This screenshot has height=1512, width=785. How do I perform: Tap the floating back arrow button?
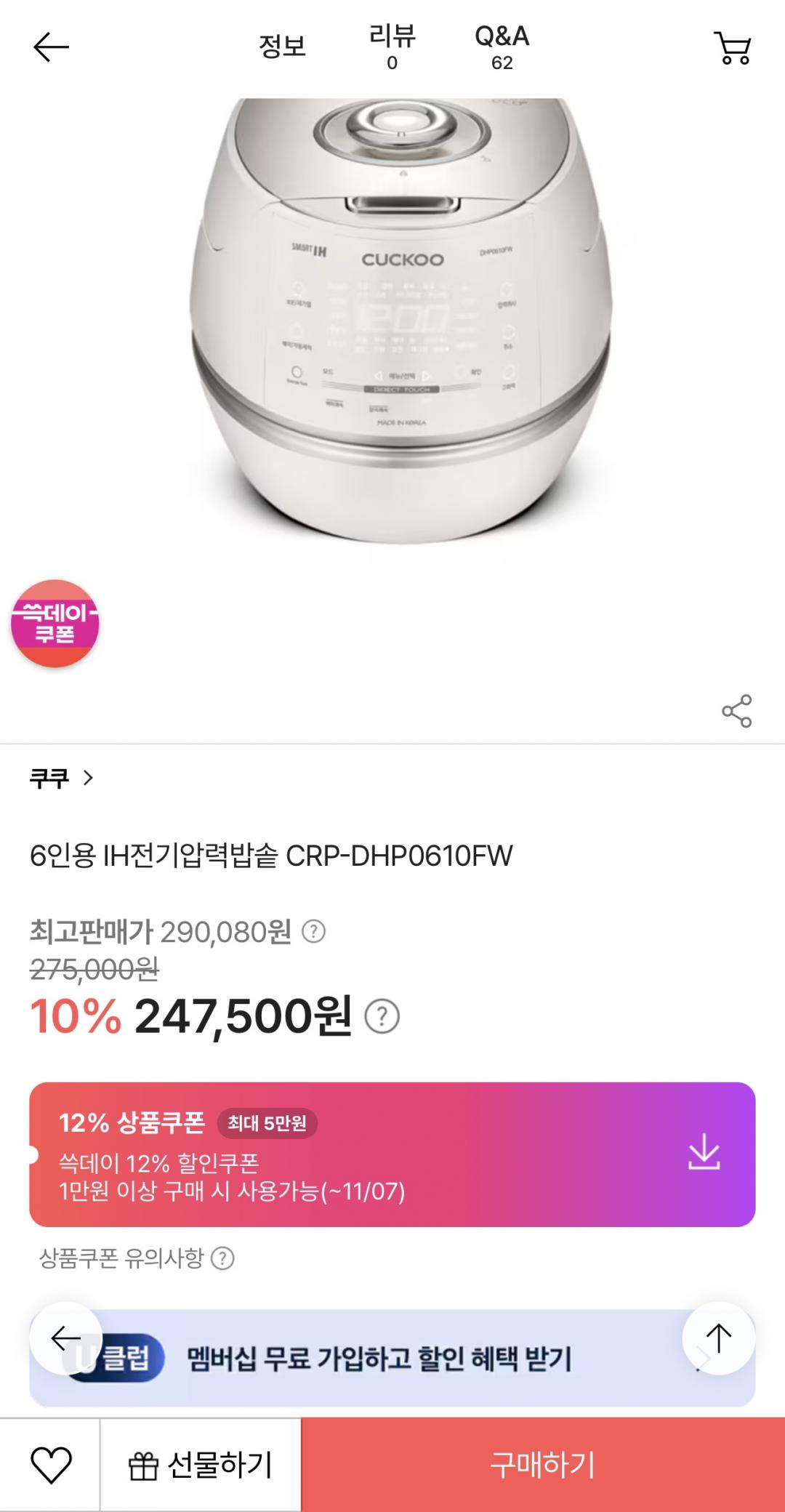(x=65, y=1338)
